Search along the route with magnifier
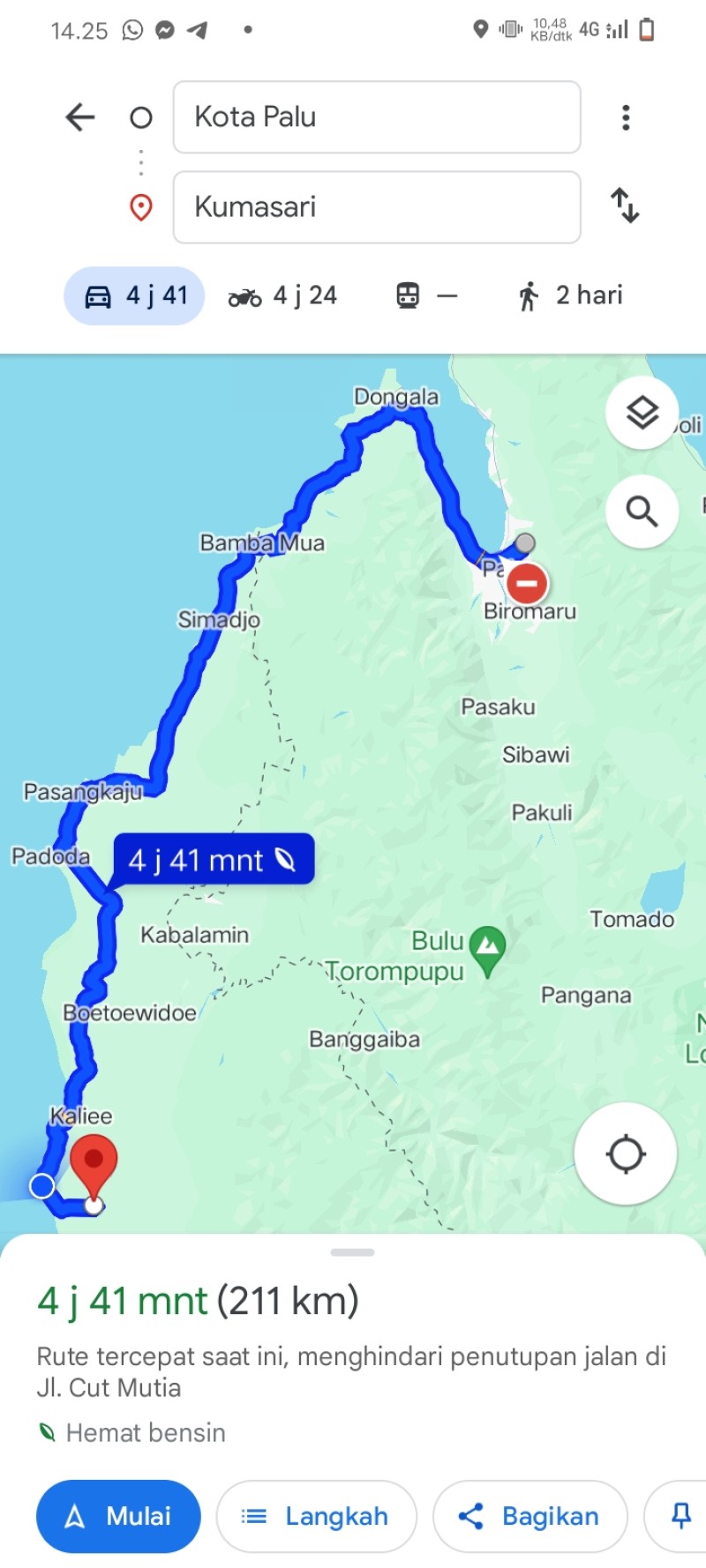 642,511
